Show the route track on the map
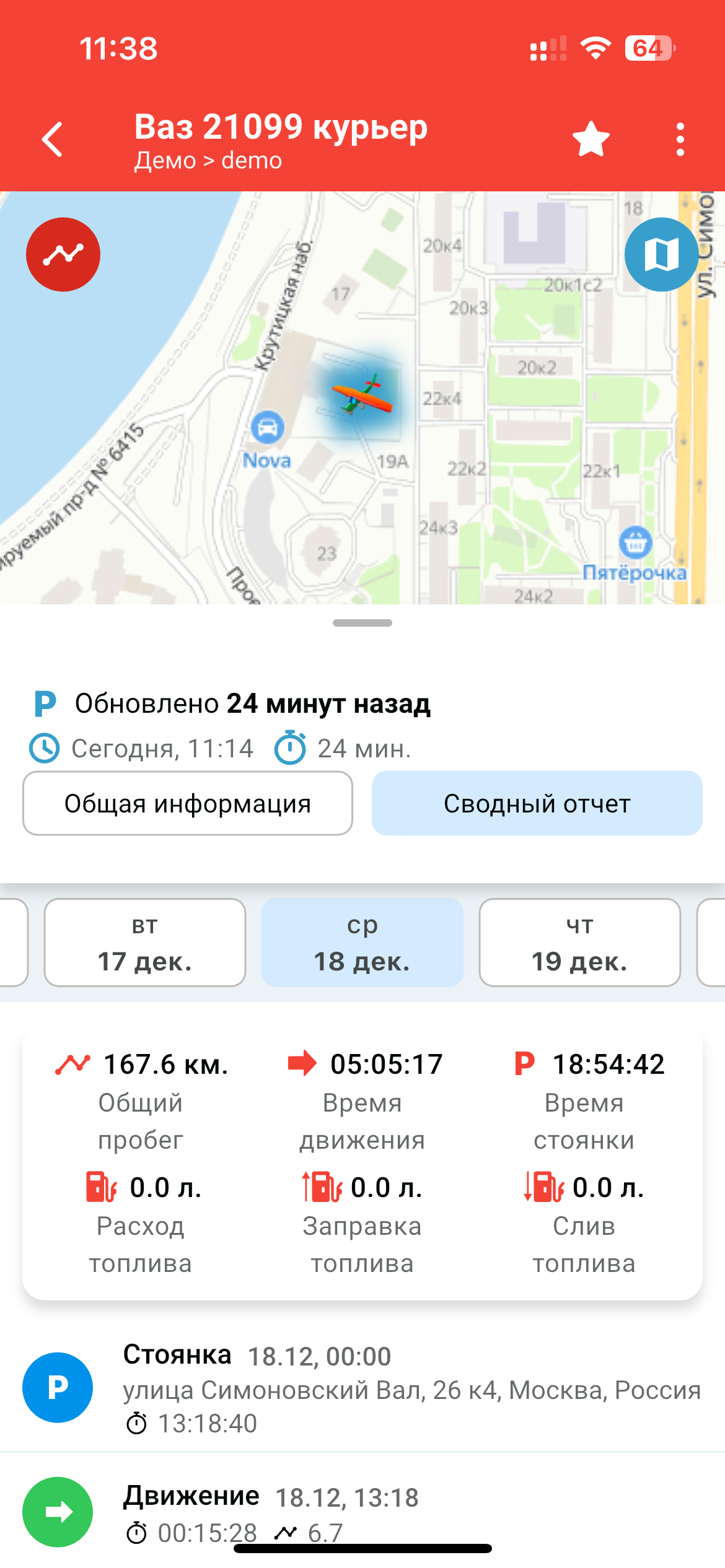Screen dimensions: 725x1568 [63, 255]
